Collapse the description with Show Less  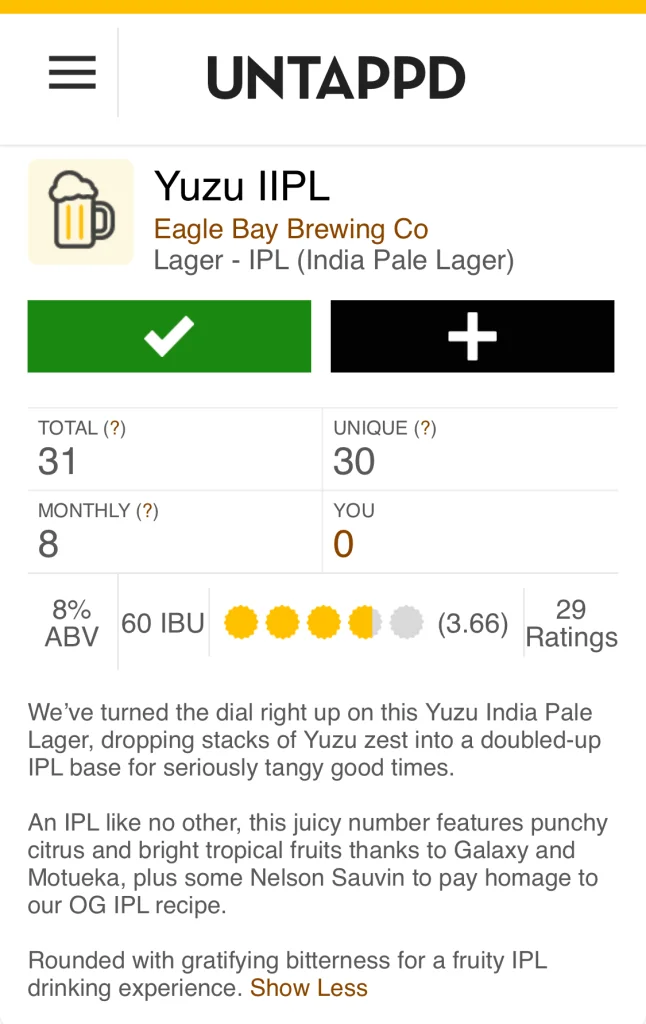[309, 988]
